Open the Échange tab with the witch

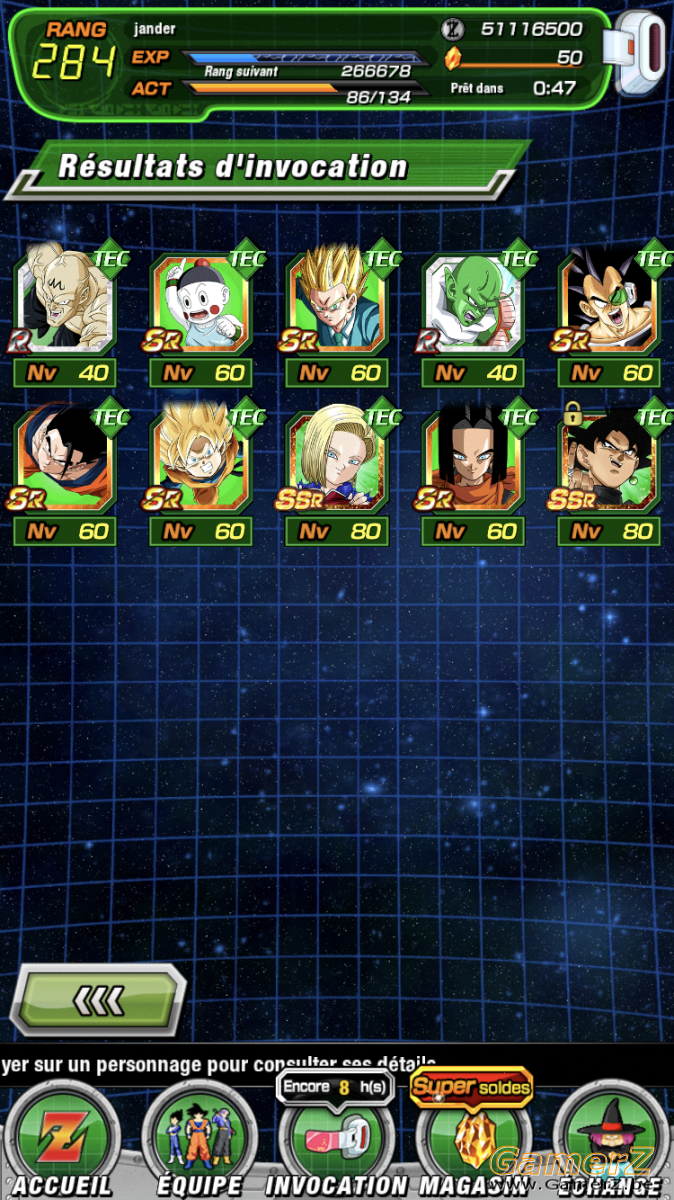click(x=611, y=1142)
